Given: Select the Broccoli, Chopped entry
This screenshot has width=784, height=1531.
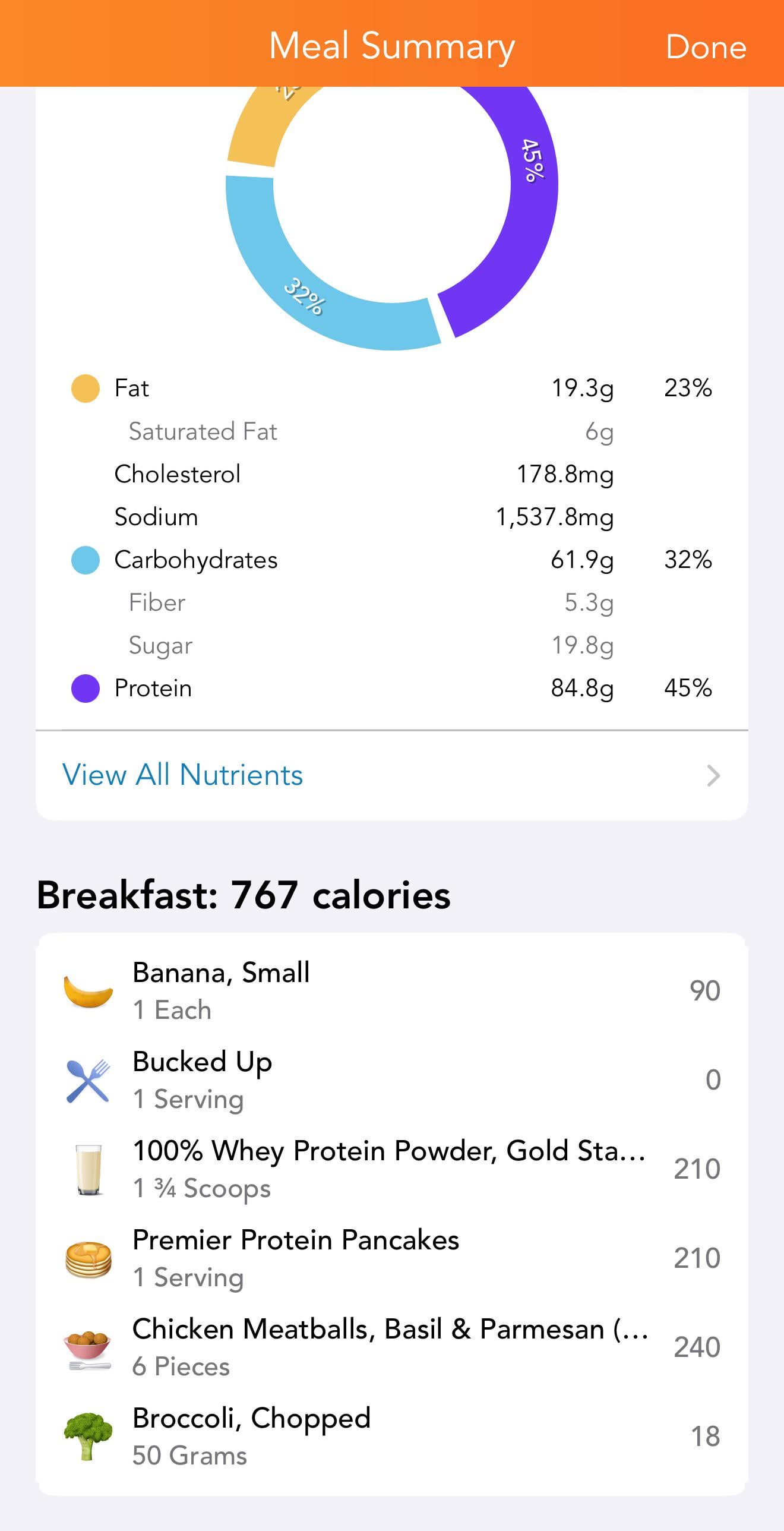Looking at the screenshot, I should [391, 1437].
